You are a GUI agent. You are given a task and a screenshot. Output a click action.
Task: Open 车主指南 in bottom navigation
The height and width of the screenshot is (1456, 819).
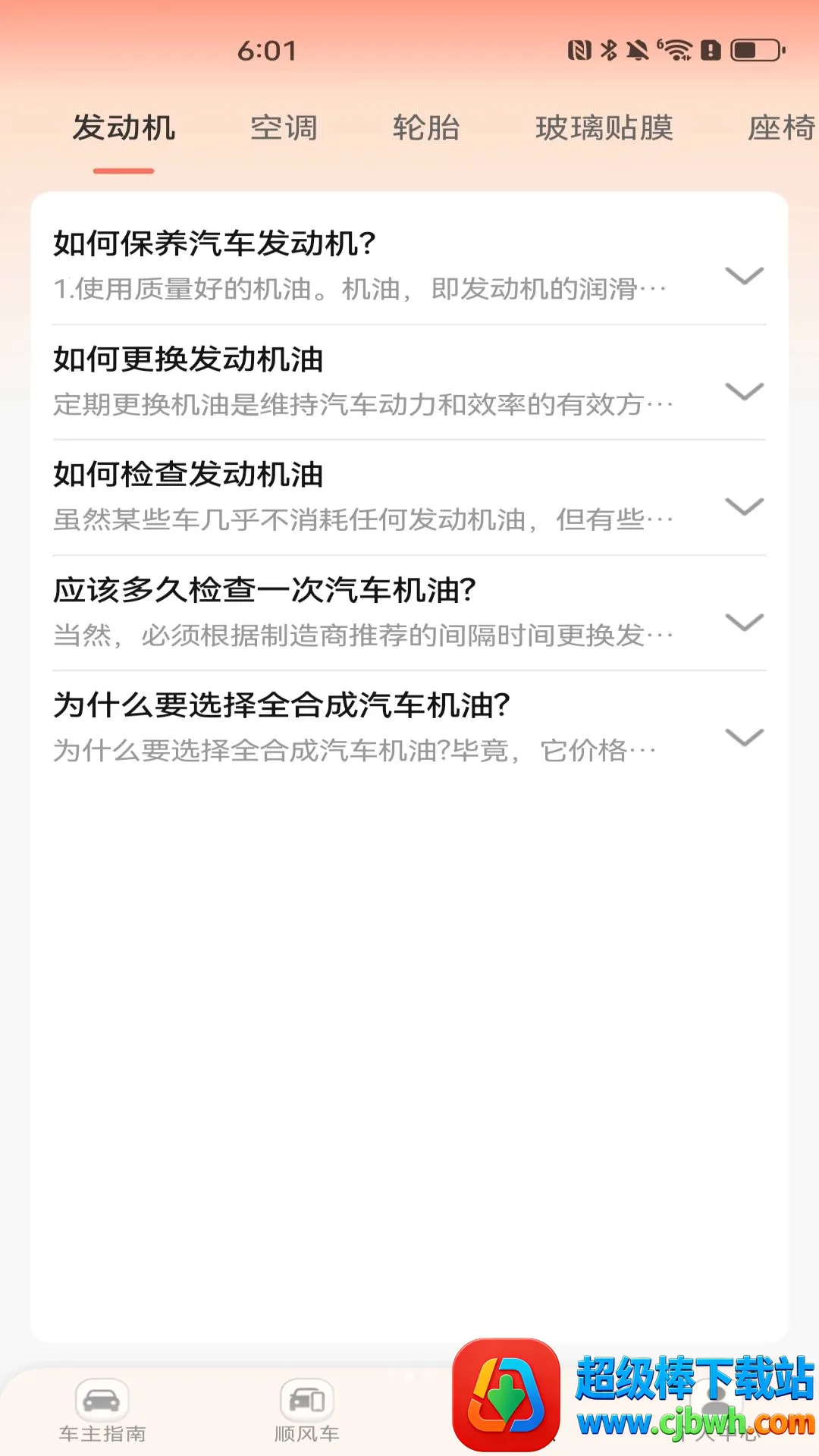click(x=102, y=1410)
